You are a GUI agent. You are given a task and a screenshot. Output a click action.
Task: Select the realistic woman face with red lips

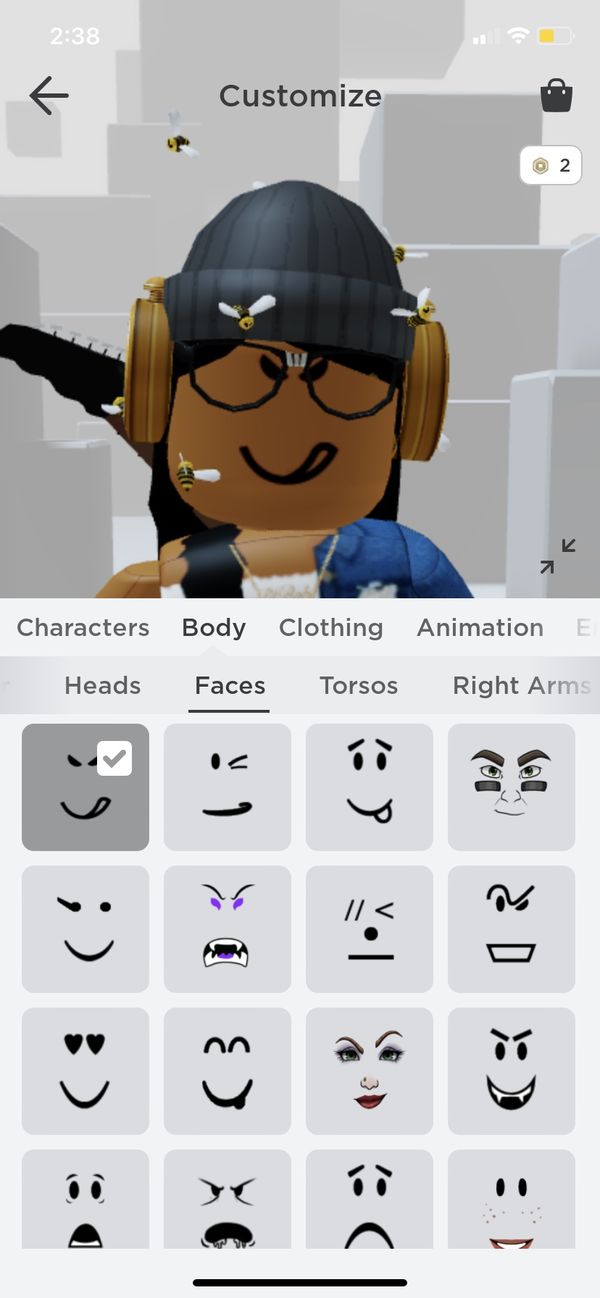click(370, 1071)
